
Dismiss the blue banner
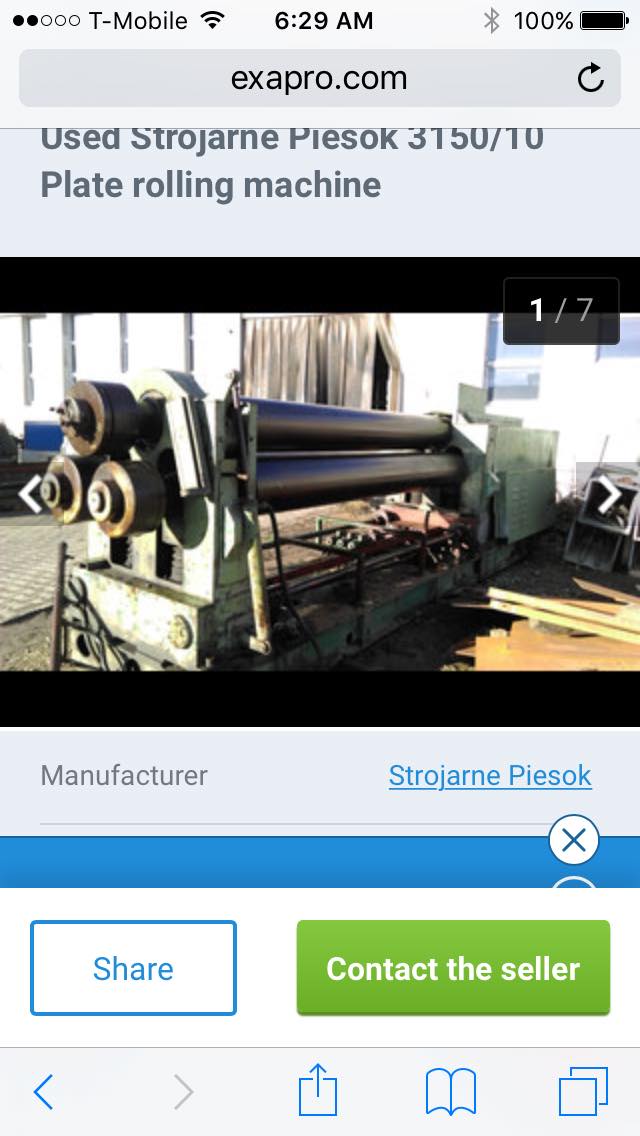click(x=574, y=841)
